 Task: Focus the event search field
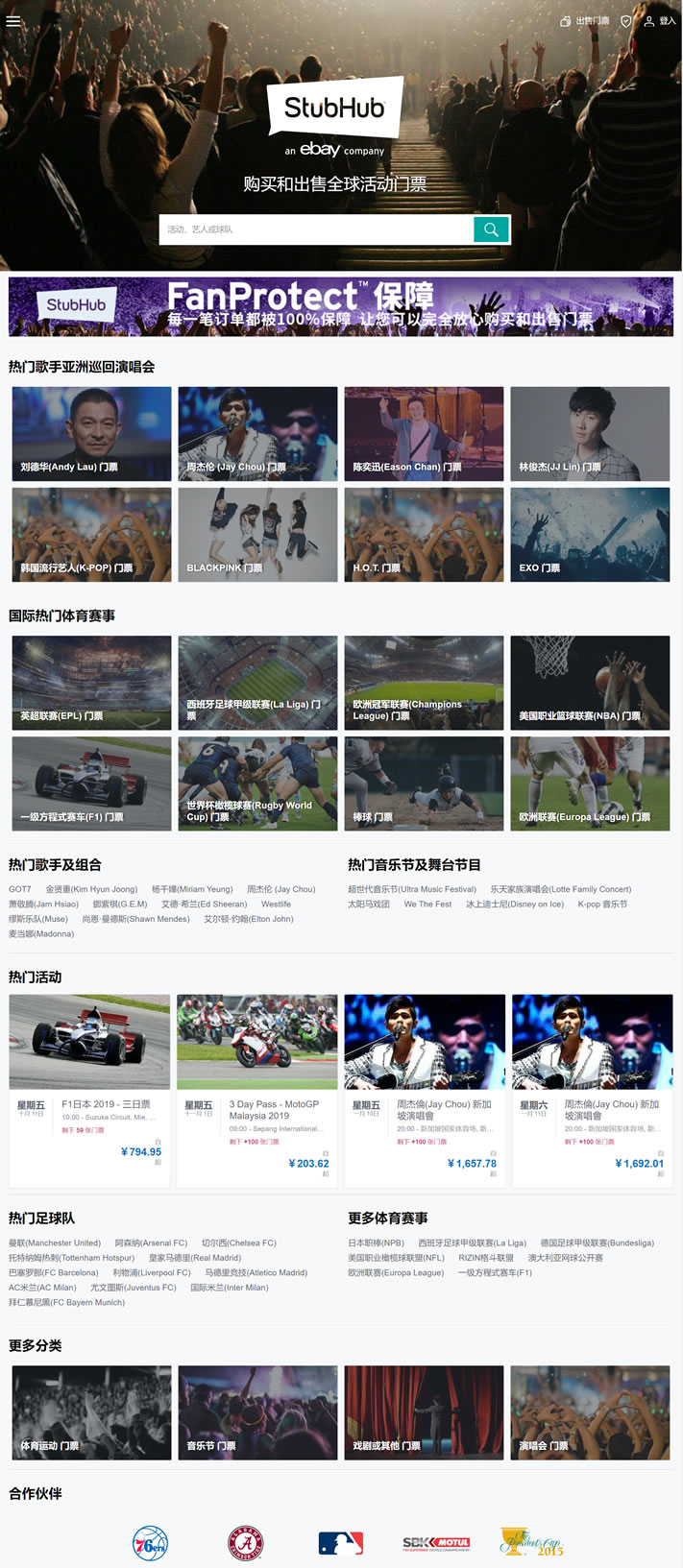[x=316, y=229]
